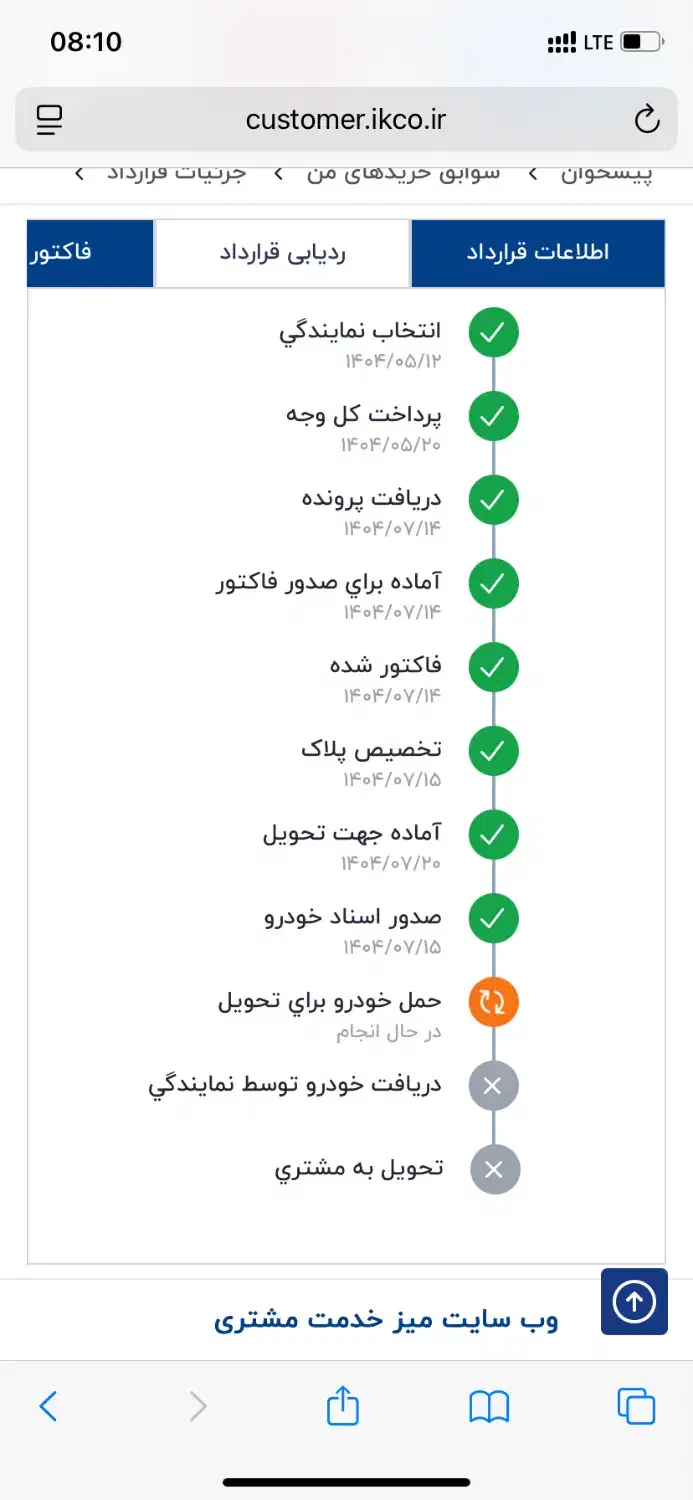Screen dimensions: 693x1500
Task: Share this page
Action: [x=343, y=1407]
